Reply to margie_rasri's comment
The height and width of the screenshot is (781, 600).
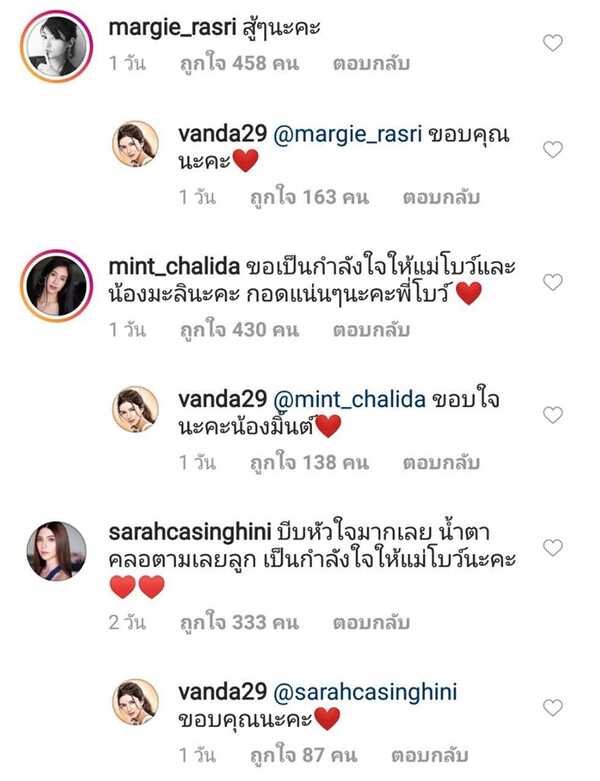tap(371, 63)
